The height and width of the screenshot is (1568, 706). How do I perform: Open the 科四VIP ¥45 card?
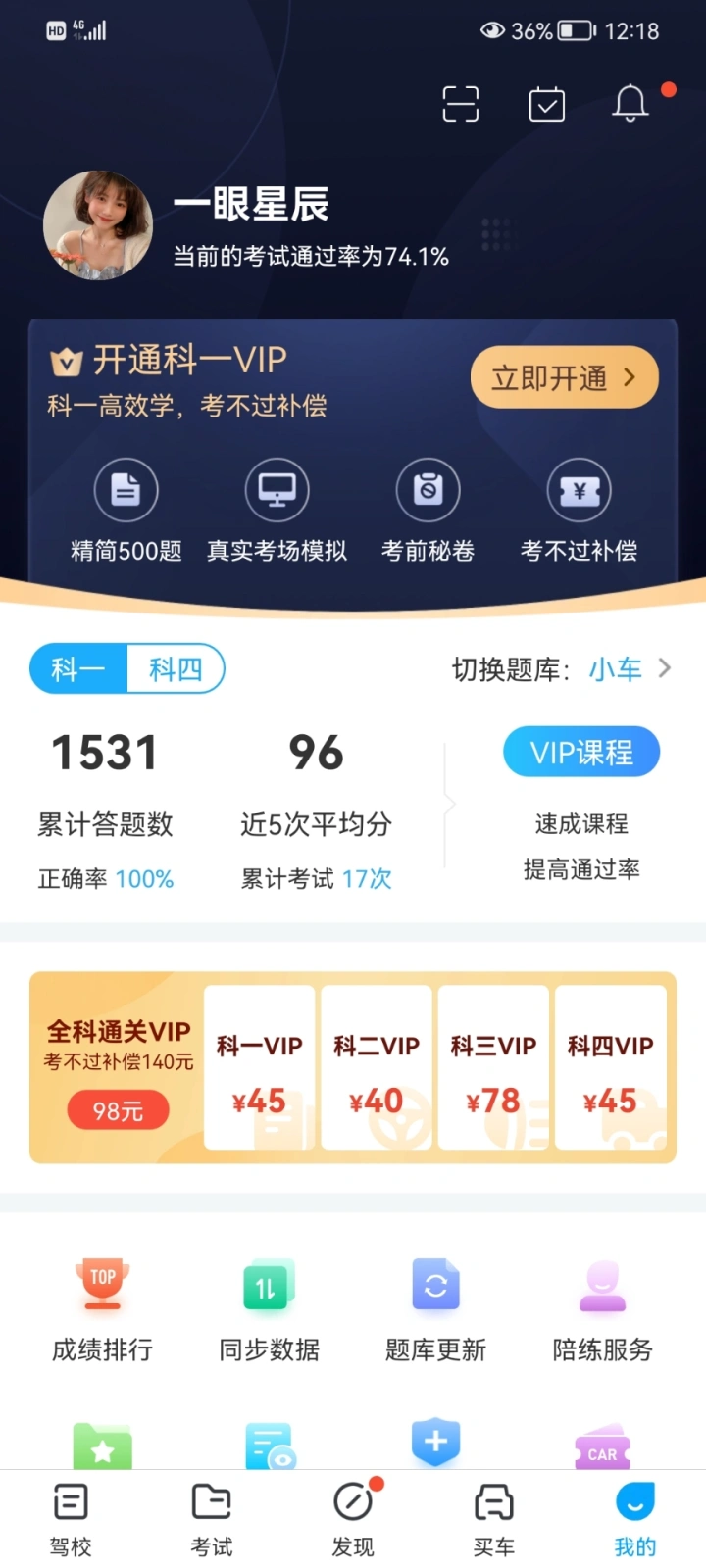click(x=611, y=1067)
